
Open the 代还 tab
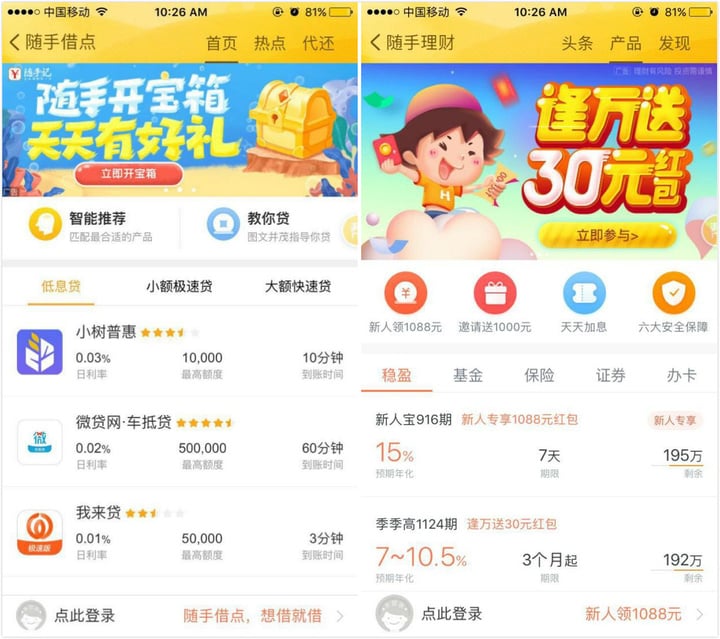click(x=318, y=43)
